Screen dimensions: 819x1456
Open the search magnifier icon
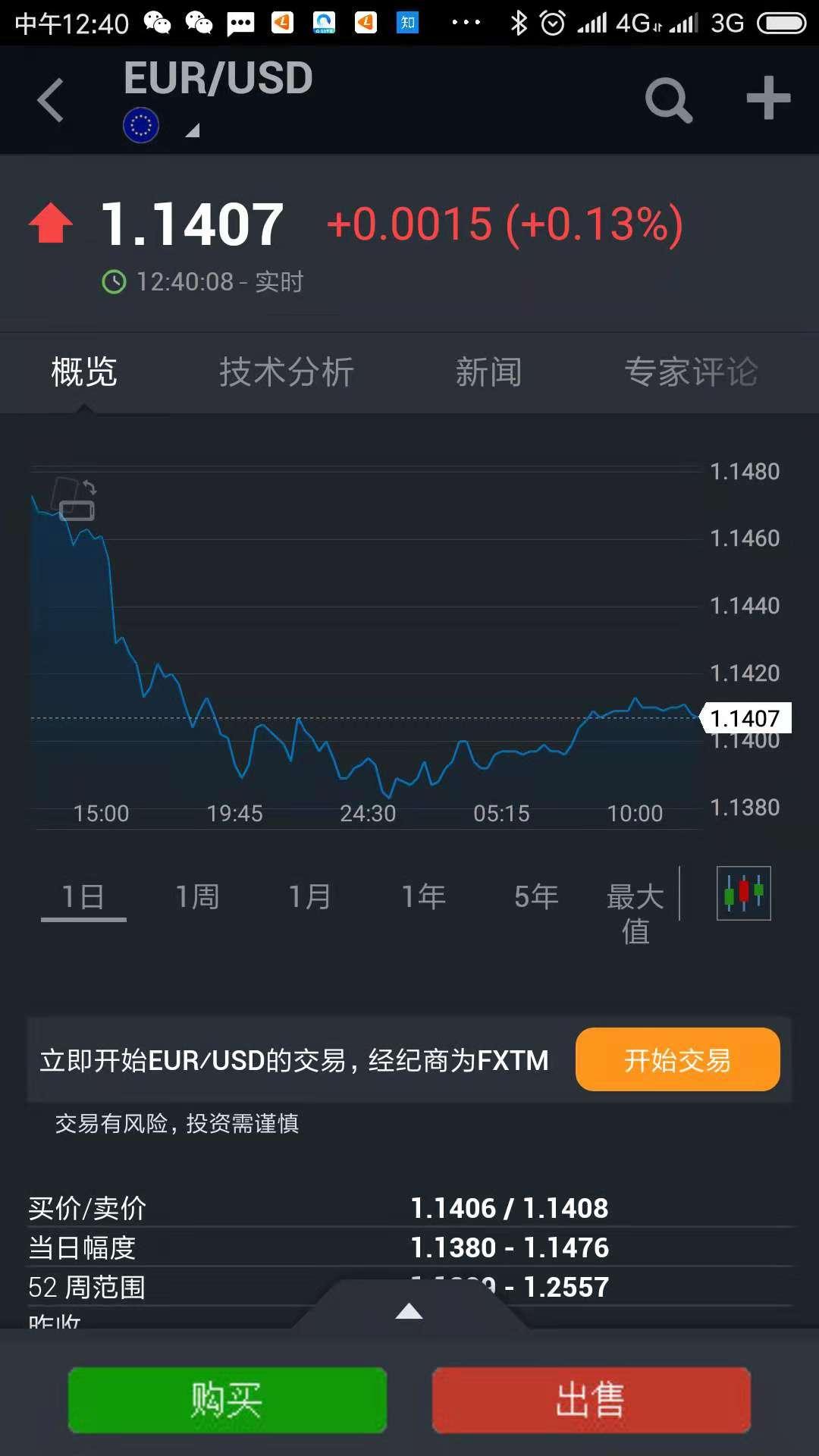tap(668, 99)
